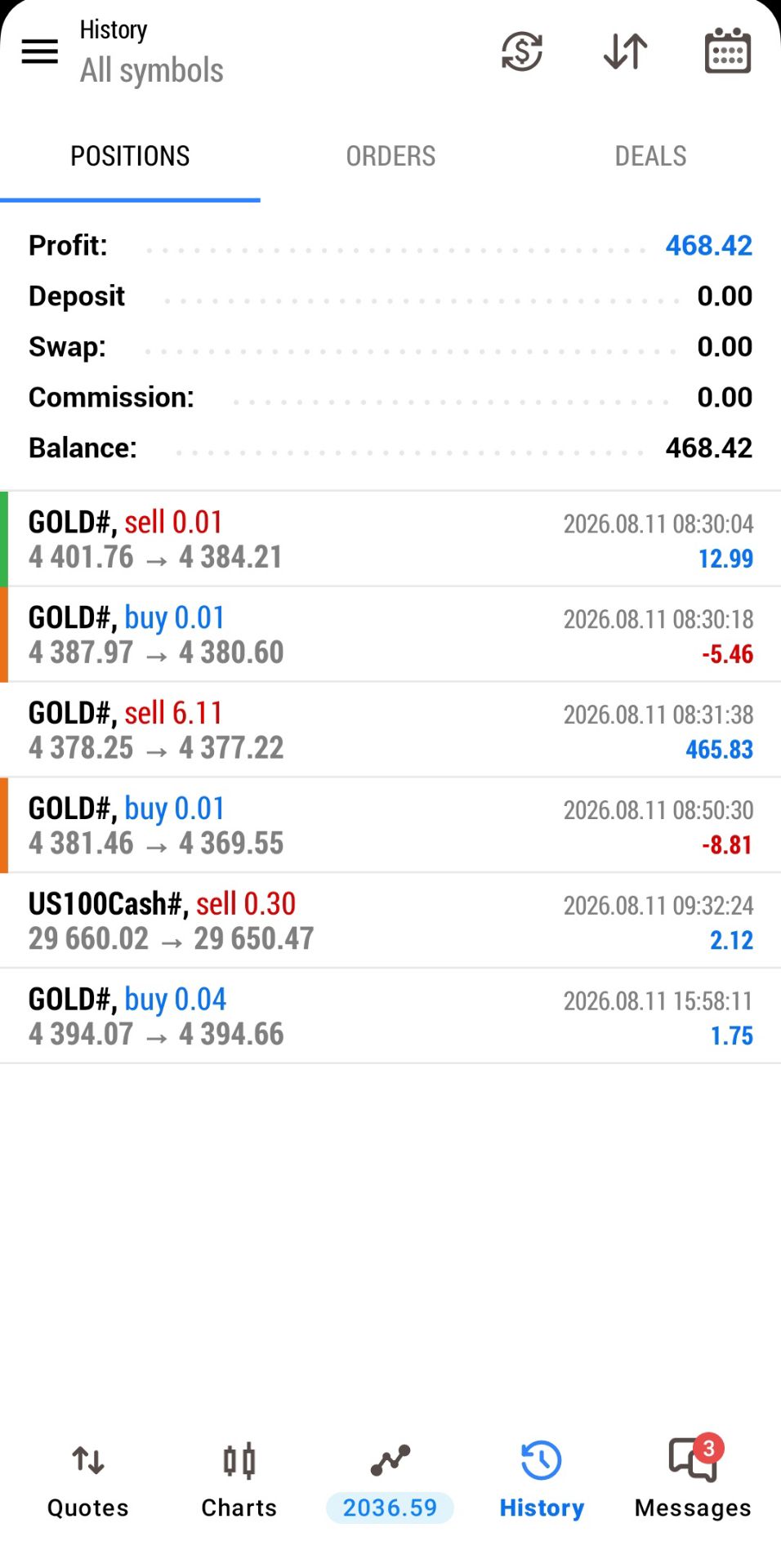Open Messages with 3 unread
This screenshot has height=1568, width=781.
(693, 1481)
